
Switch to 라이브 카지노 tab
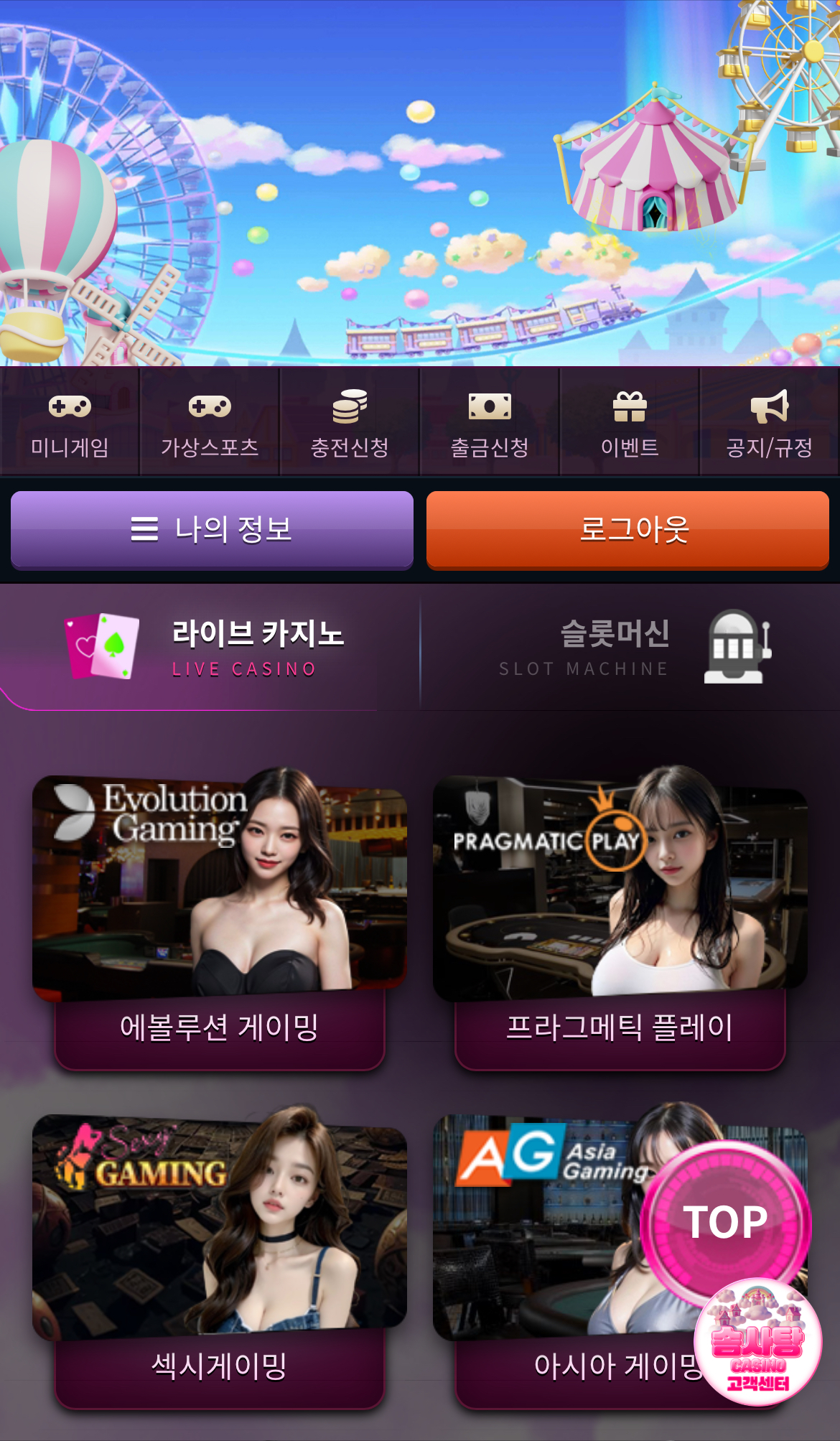(x=208, y=648)
